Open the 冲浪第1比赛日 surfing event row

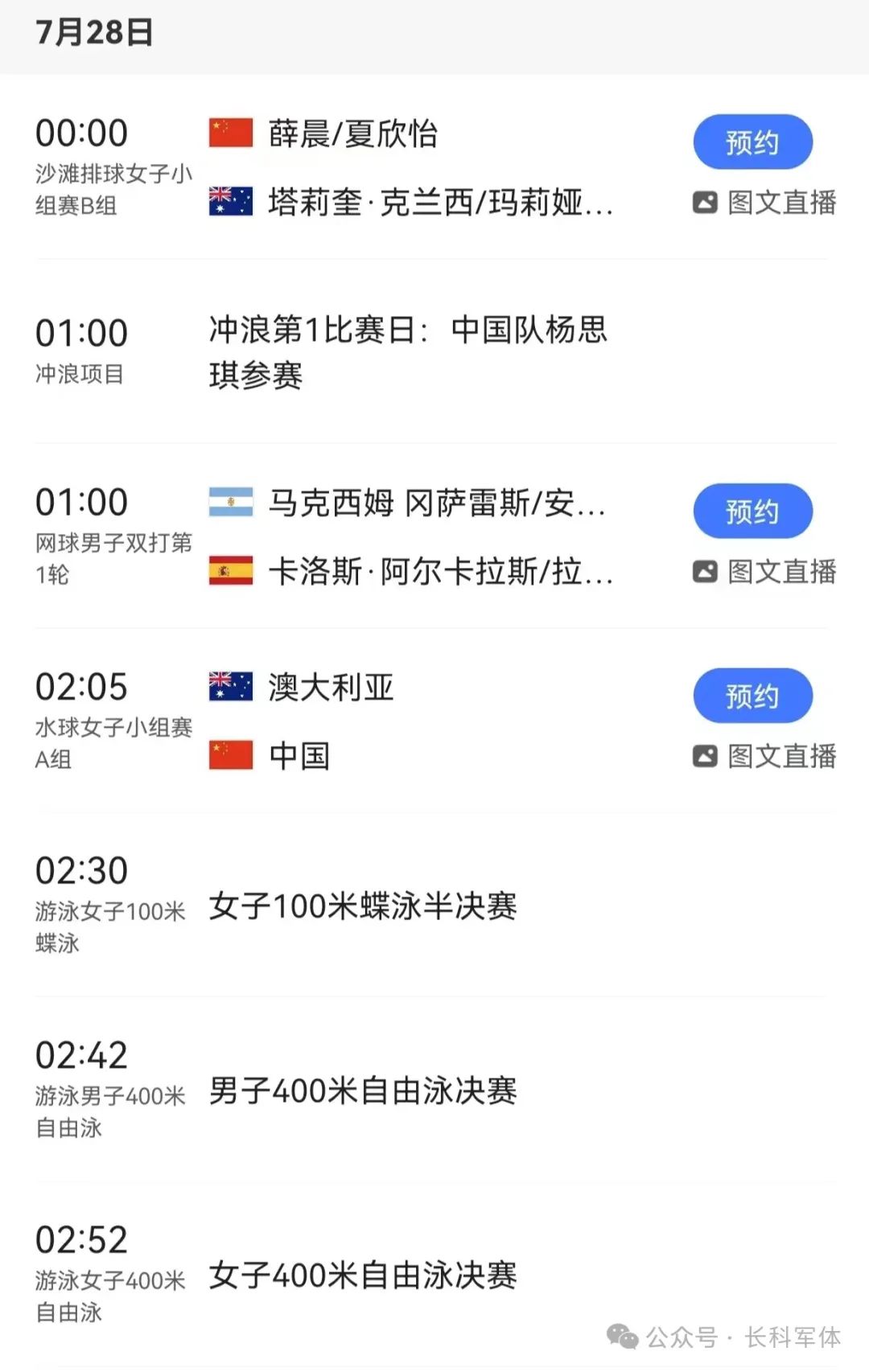pos(408,352)
